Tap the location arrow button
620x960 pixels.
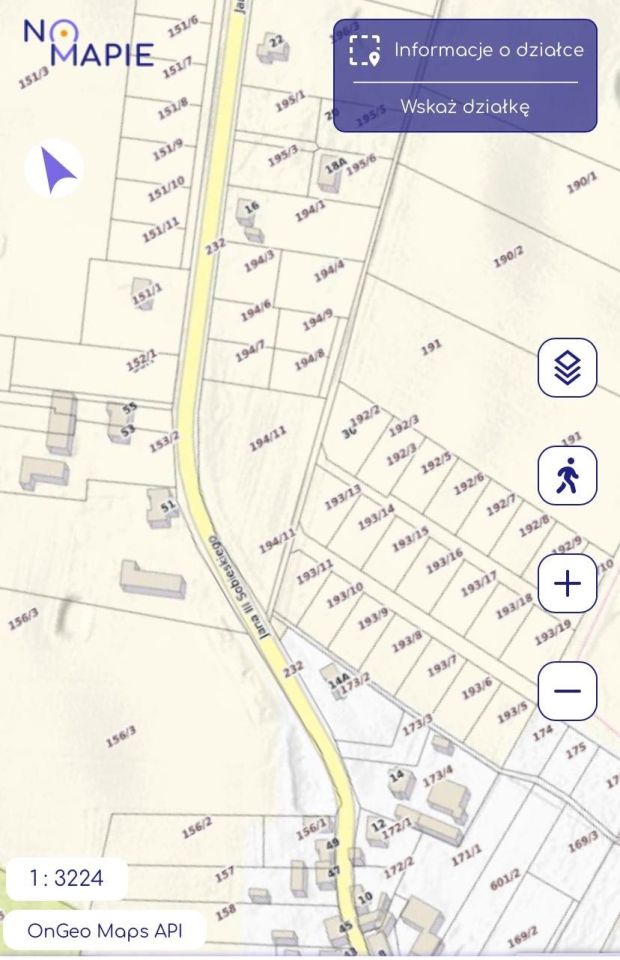pyautogui.click(x=53, y=168)
